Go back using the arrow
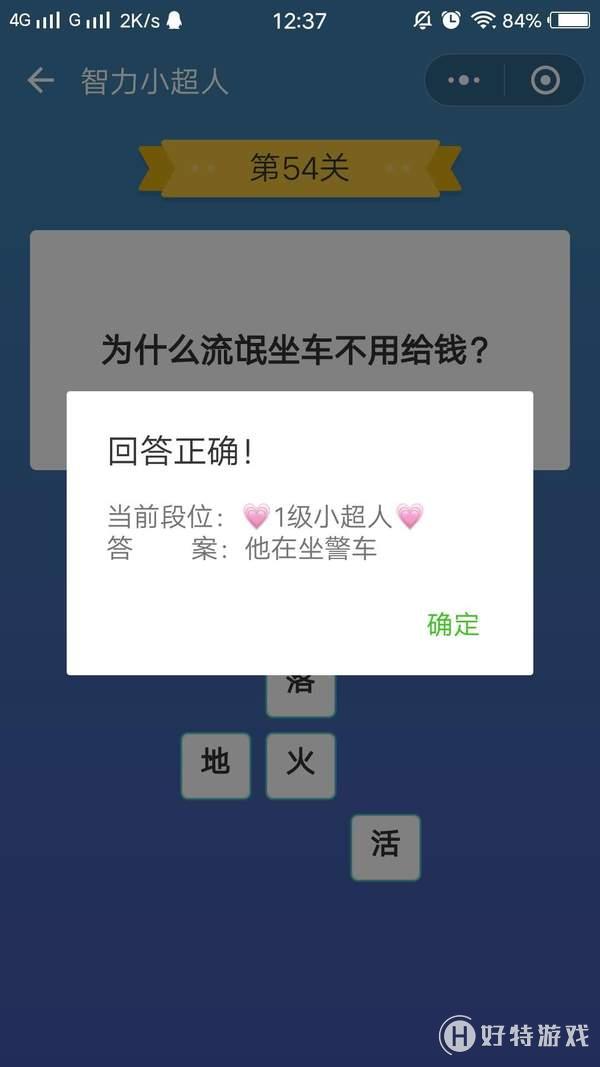Screen dimensions: 600x1067 (x=40, y=81)
